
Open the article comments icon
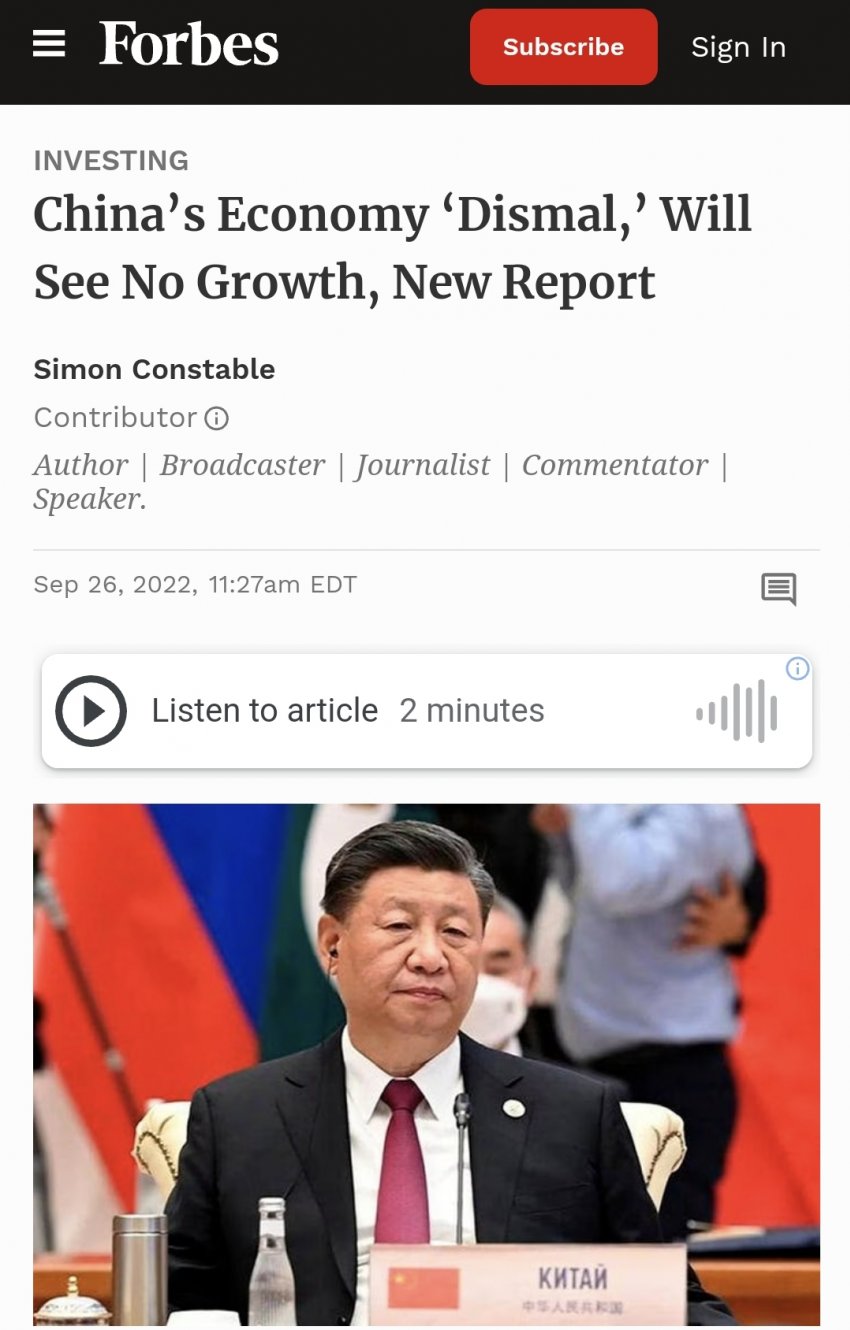click(x=779, y=588)
